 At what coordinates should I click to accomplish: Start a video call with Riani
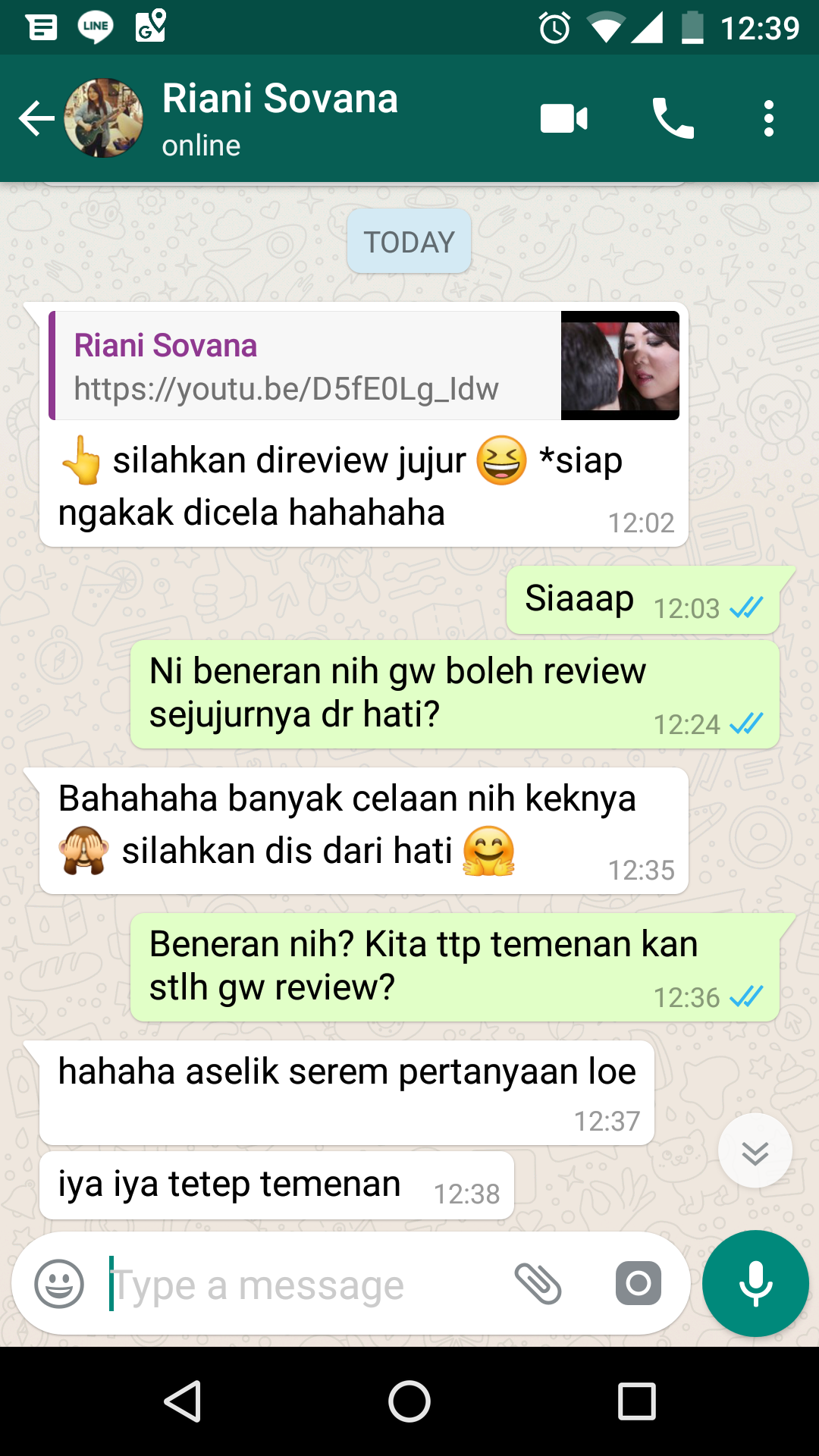pos(563,118)
